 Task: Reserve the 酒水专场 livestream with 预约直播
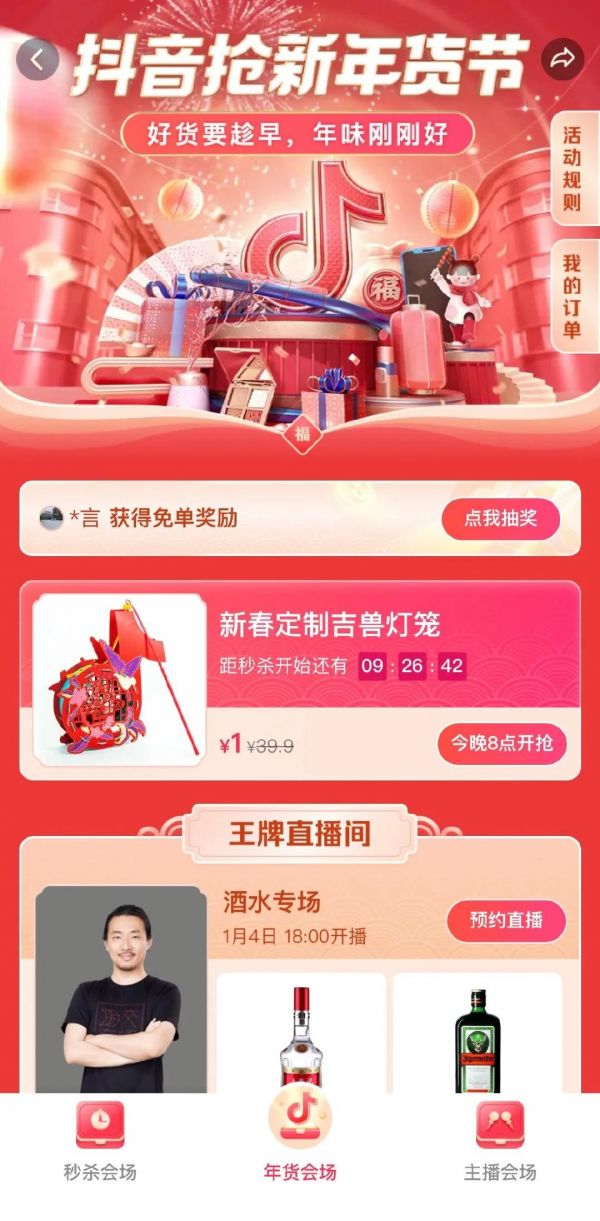tap(506, 921)
